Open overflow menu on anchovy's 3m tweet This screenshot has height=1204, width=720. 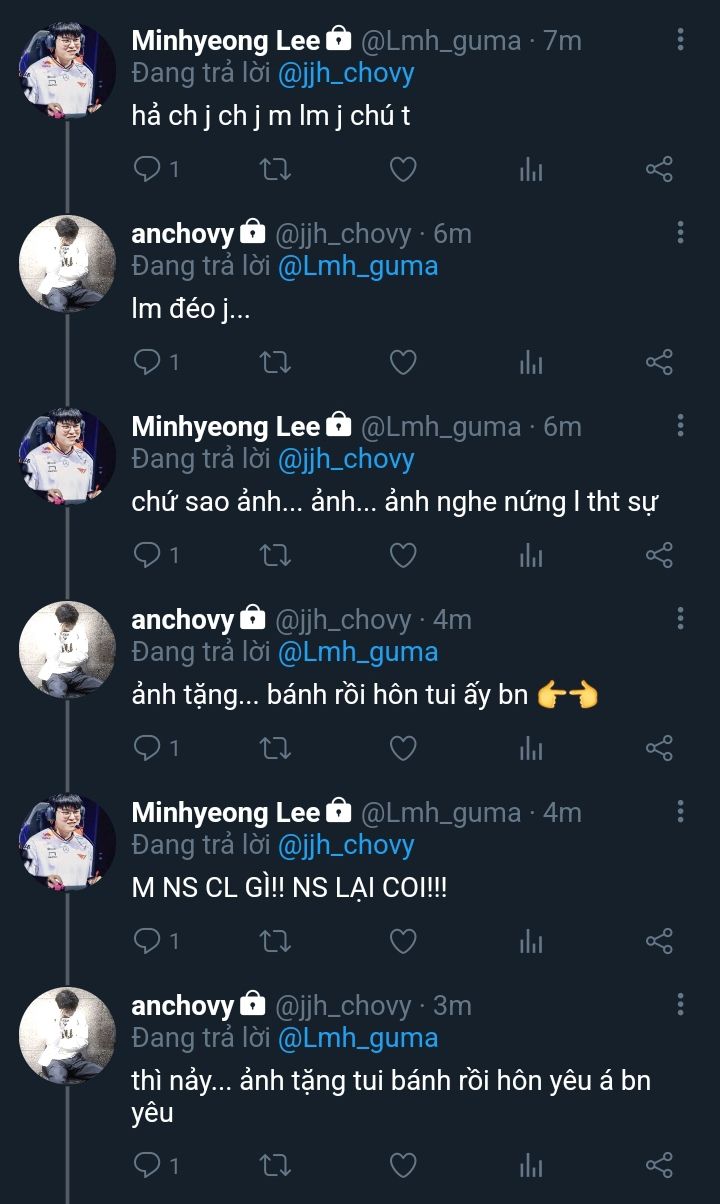point(681,1005)
